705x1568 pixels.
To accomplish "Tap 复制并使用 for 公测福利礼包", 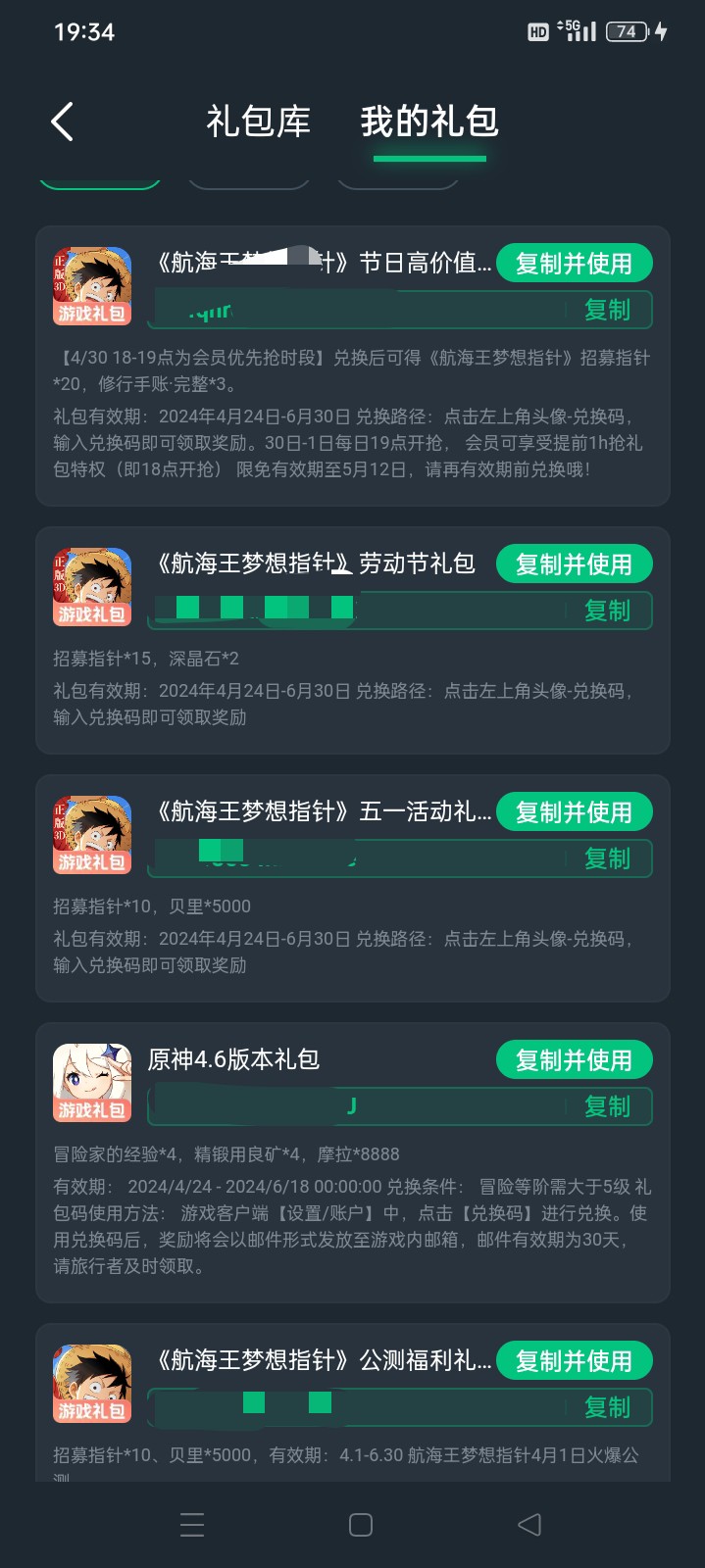I will 574,1361.
